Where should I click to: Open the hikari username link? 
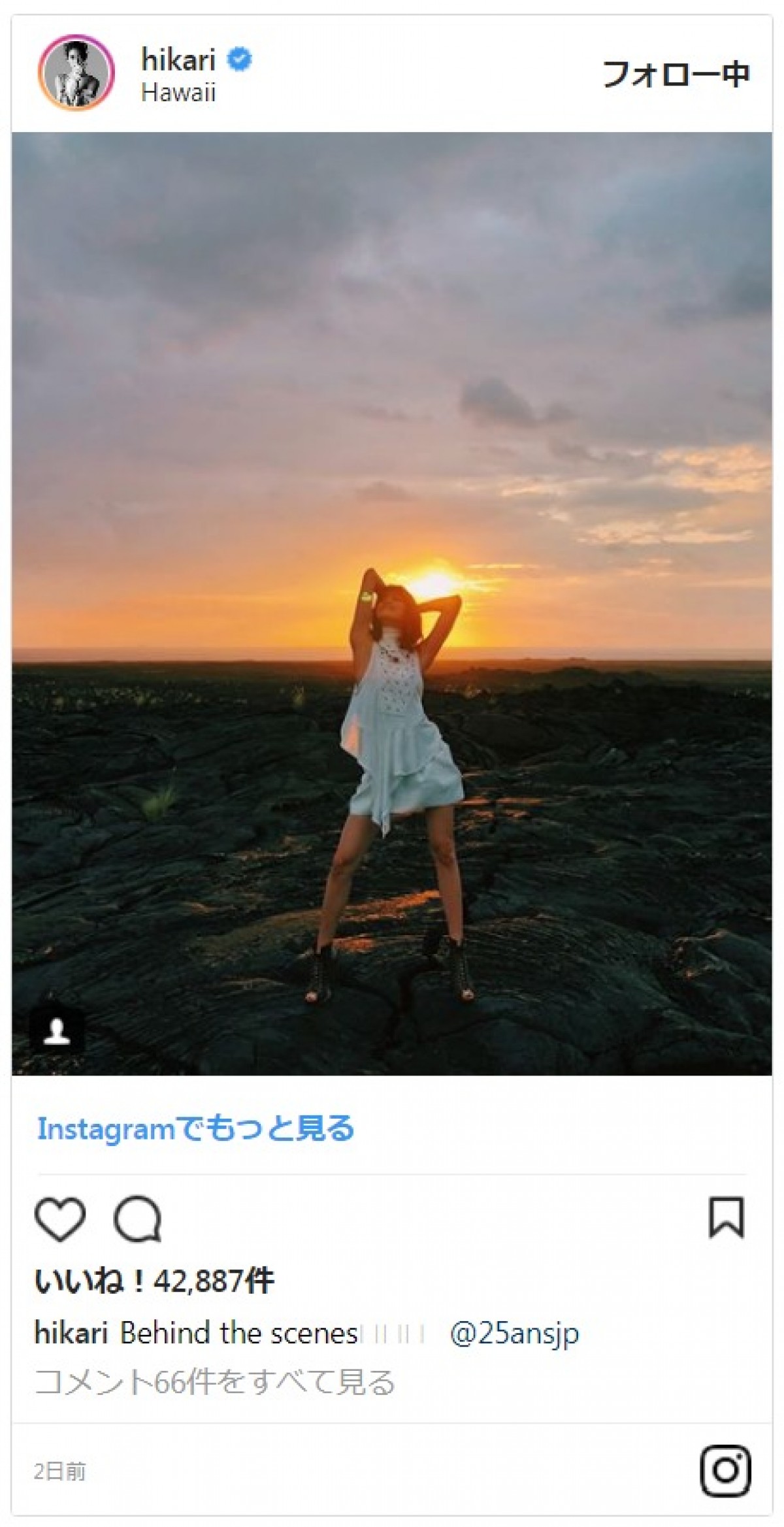tap(178, 60)
